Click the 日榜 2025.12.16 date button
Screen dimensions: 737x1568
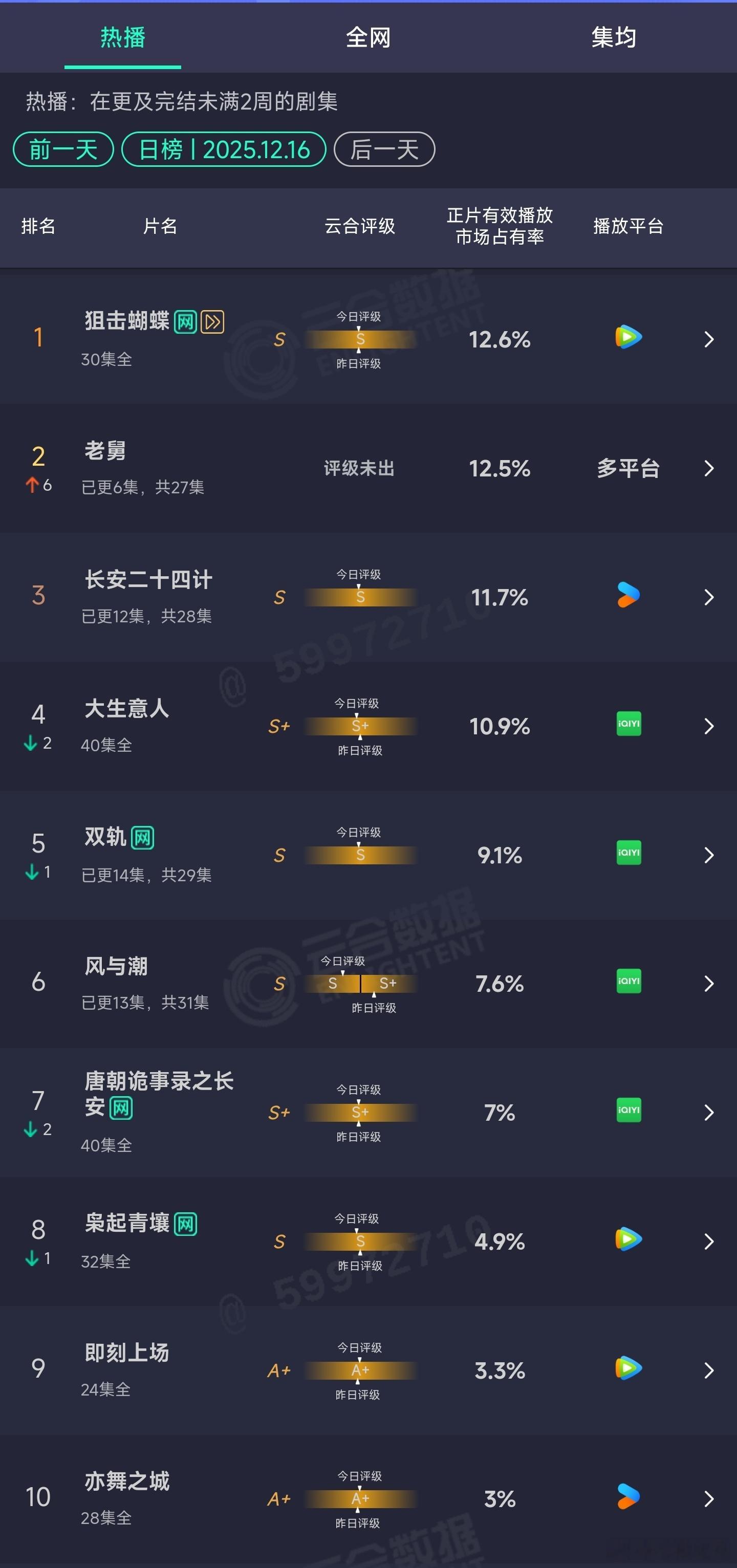pos(224,149)
